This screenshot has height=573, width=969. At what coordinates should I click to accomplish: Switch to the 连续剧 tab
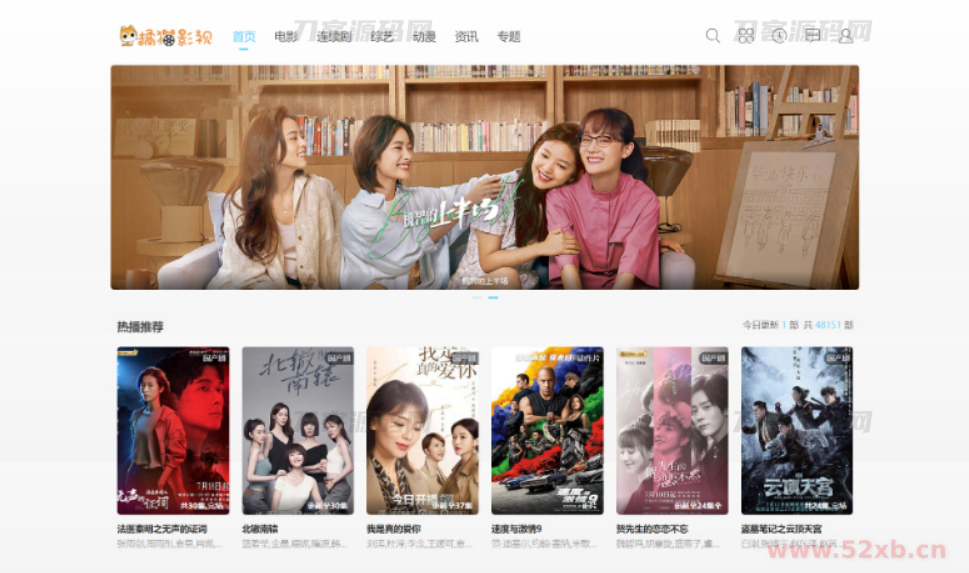[334, 37]
